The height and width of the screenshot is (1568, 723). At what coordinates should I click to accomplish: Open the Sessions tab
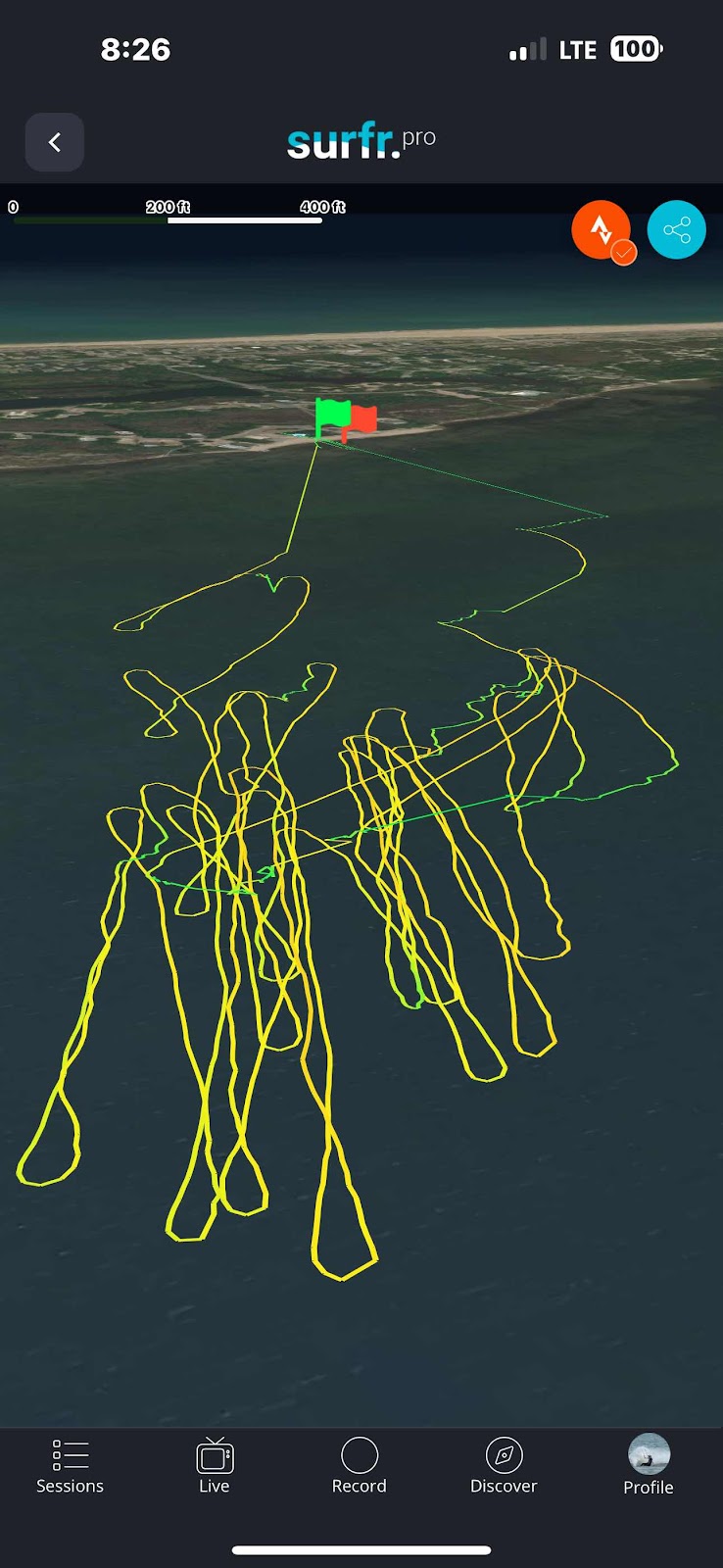tap(70, 1466)
